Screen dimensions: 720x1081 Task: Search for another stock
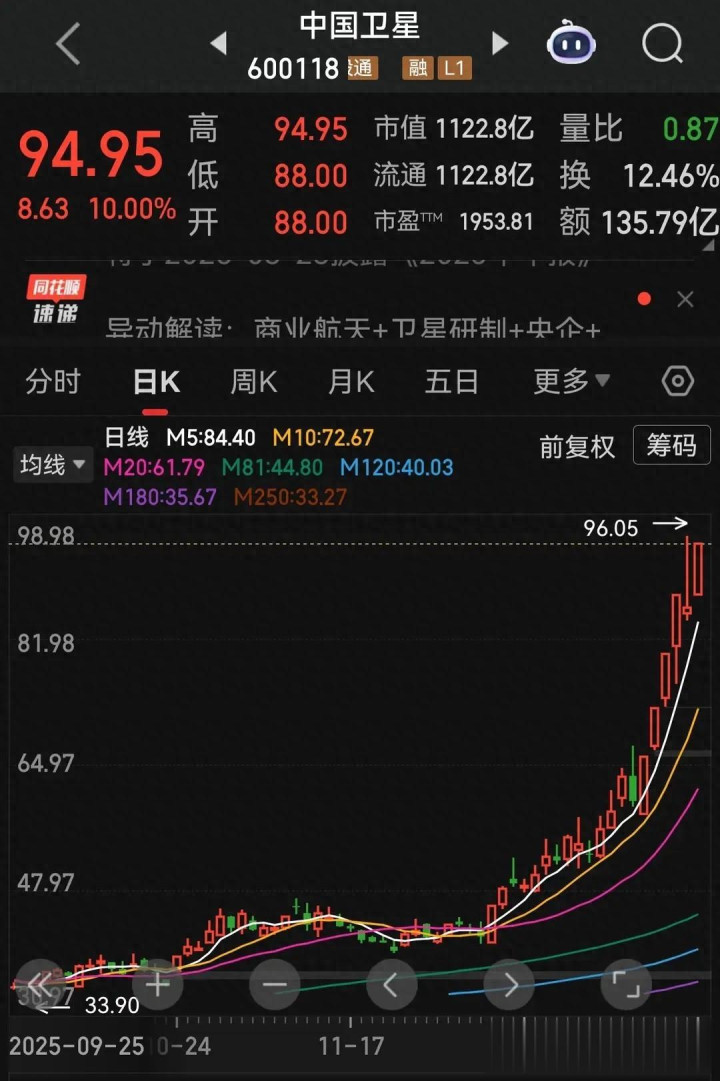[661, 44]
